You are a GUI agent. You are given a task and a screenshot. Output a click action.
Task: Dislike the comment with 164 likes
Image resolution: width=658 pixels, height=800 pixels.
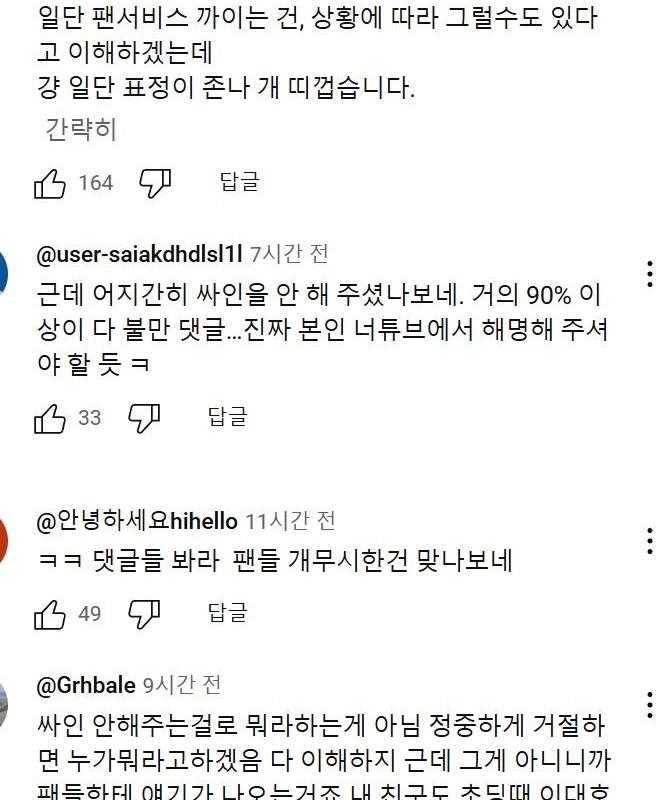(155, 183)
